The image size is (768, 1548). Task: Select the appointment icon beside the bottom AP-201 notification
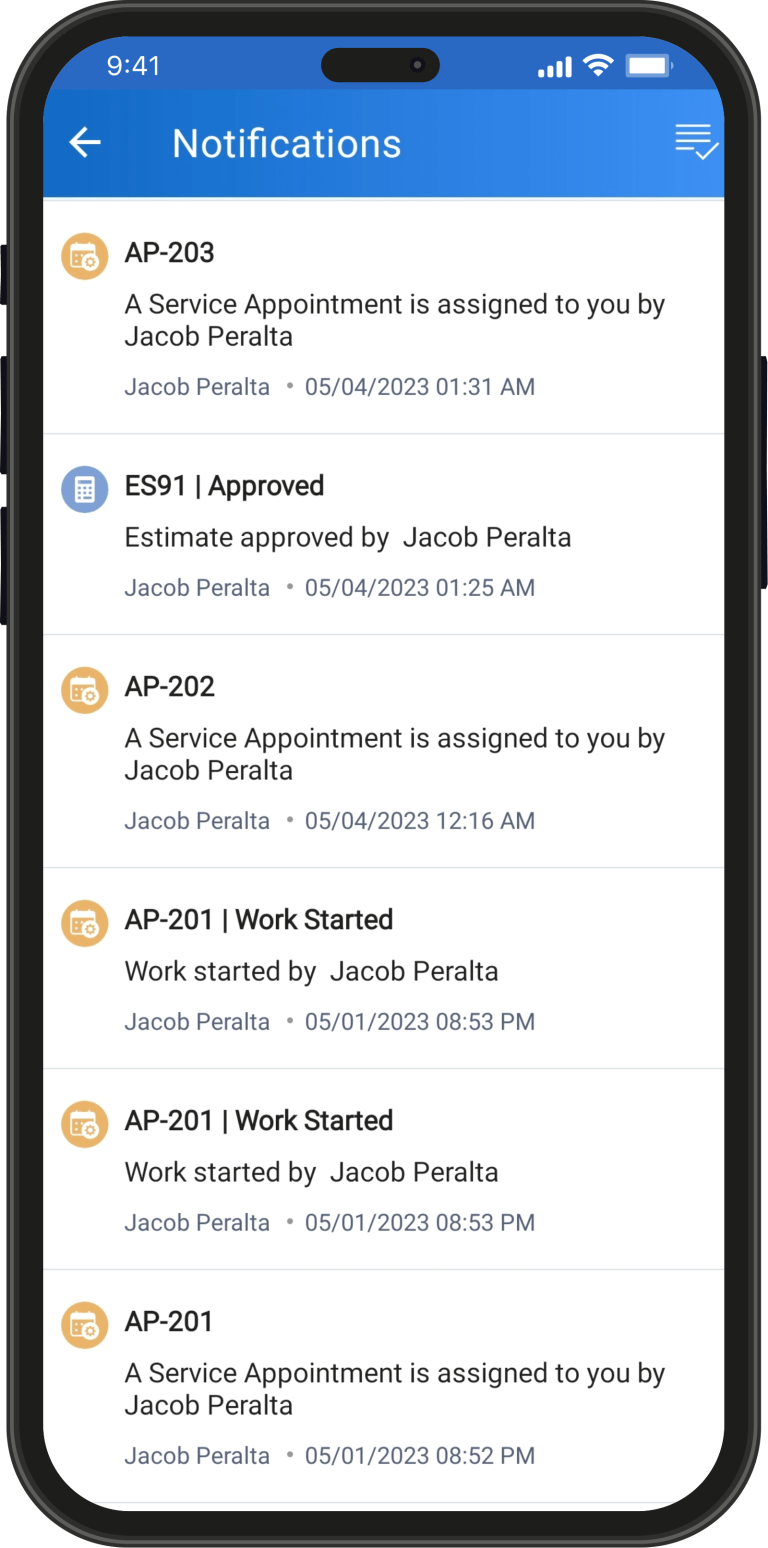pos(84,1325)
